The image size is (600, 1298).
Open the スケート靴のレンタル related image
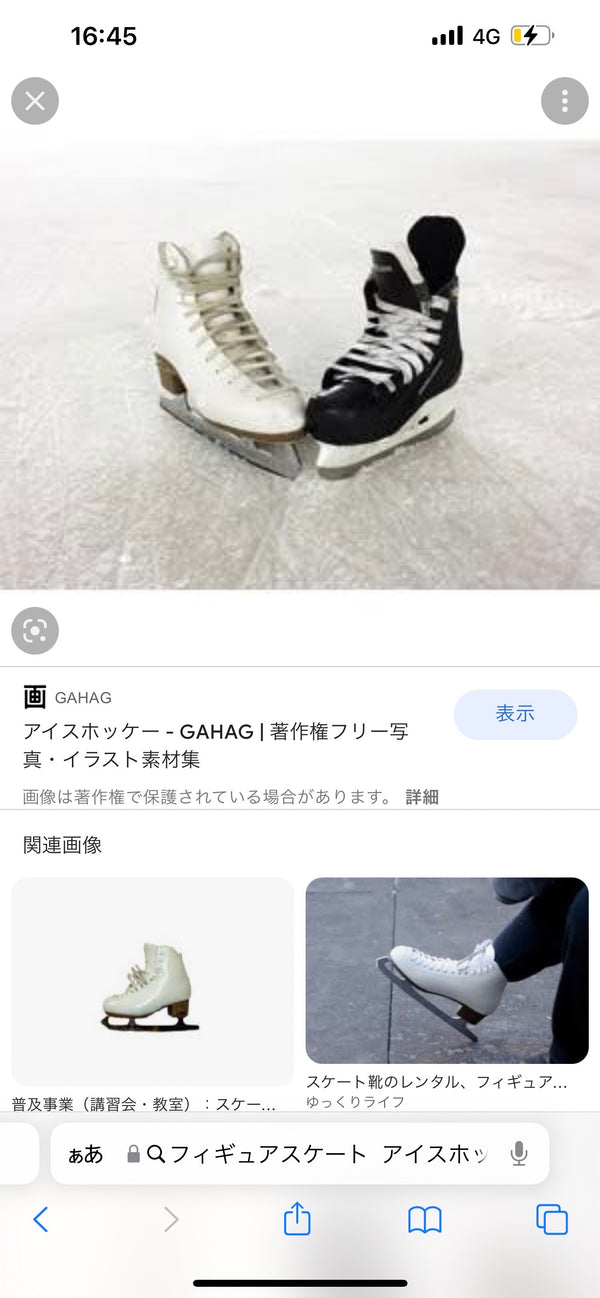point(447,970)
